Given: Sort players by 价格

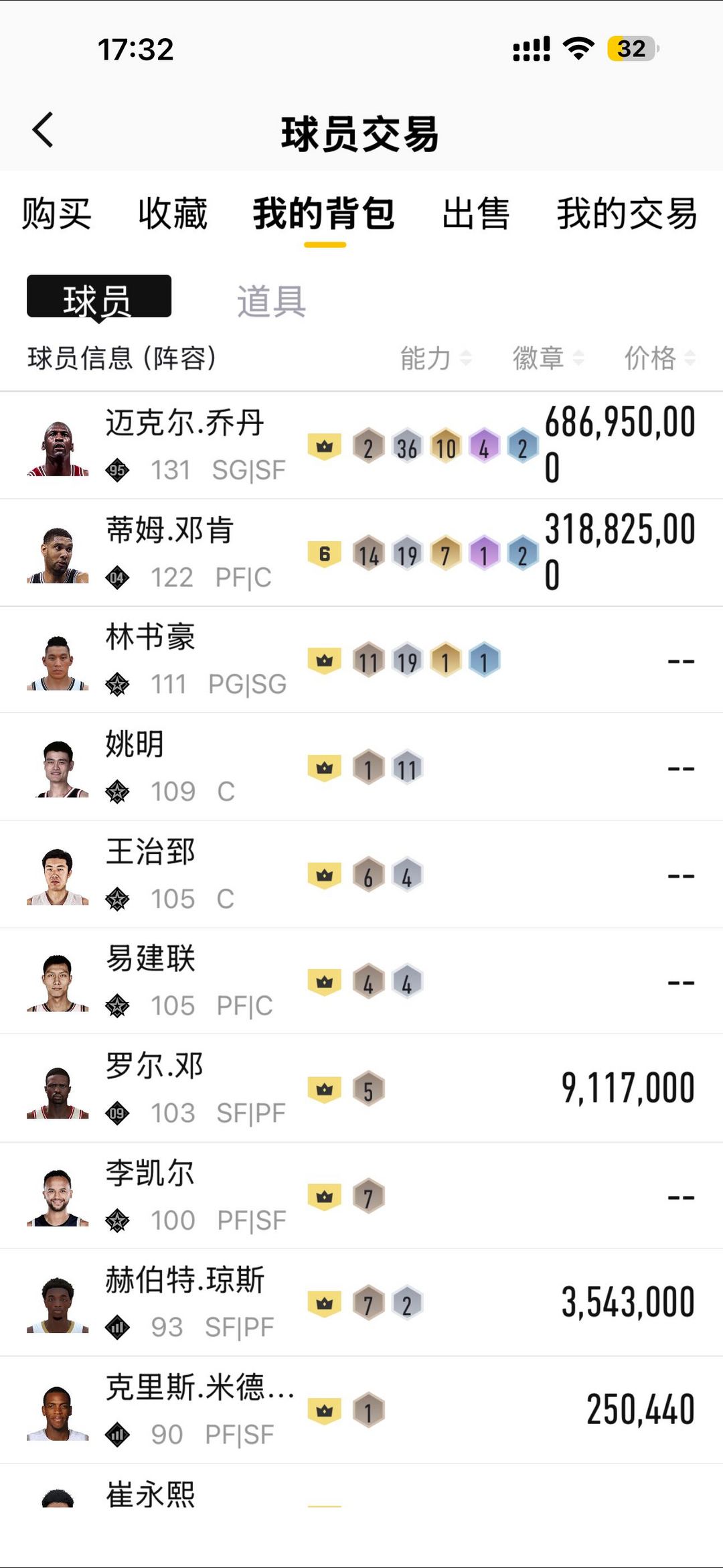Looking at the screenshot, I should coord(659,358).
